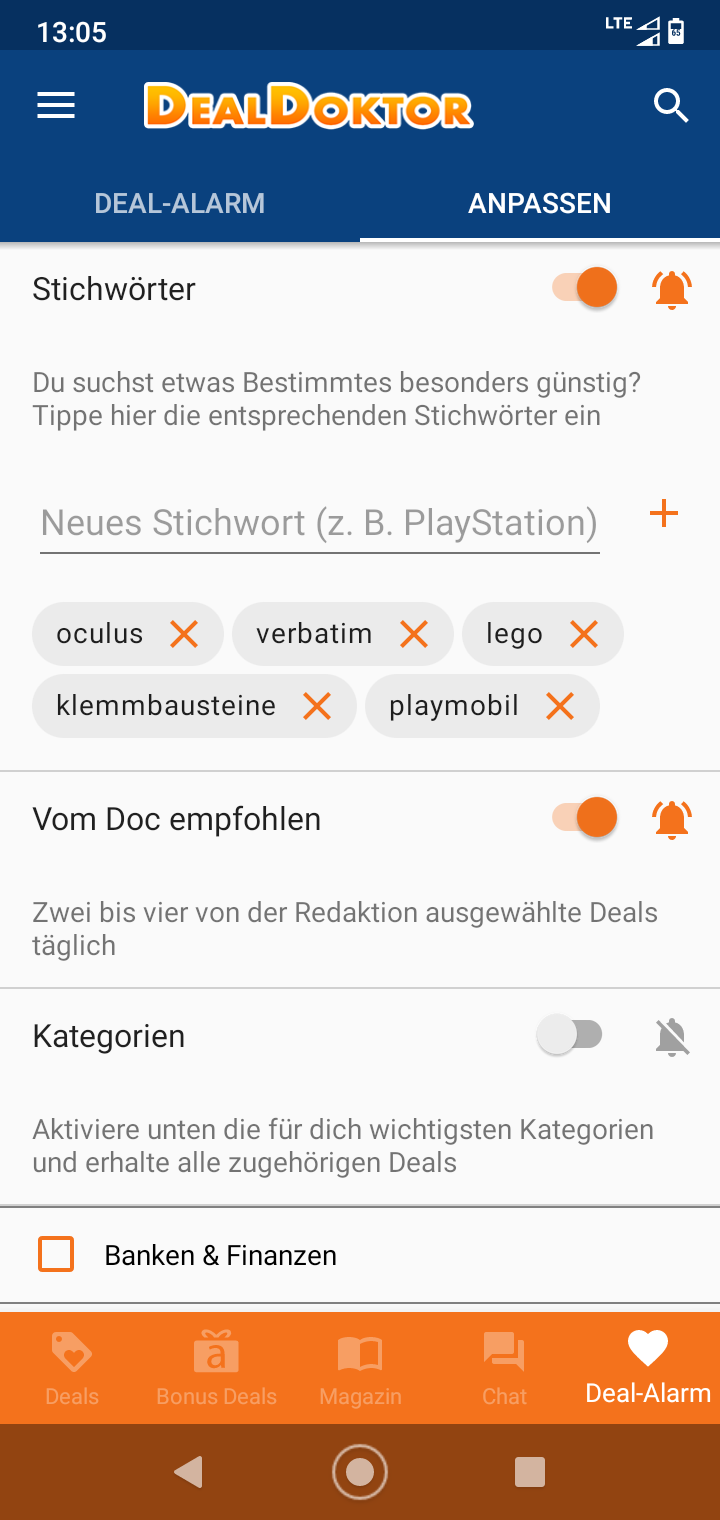This screenshot has height=1520, width=720.
Task: Remove the klemmbausteine keyword chip
Action: [x=317, y=707]
